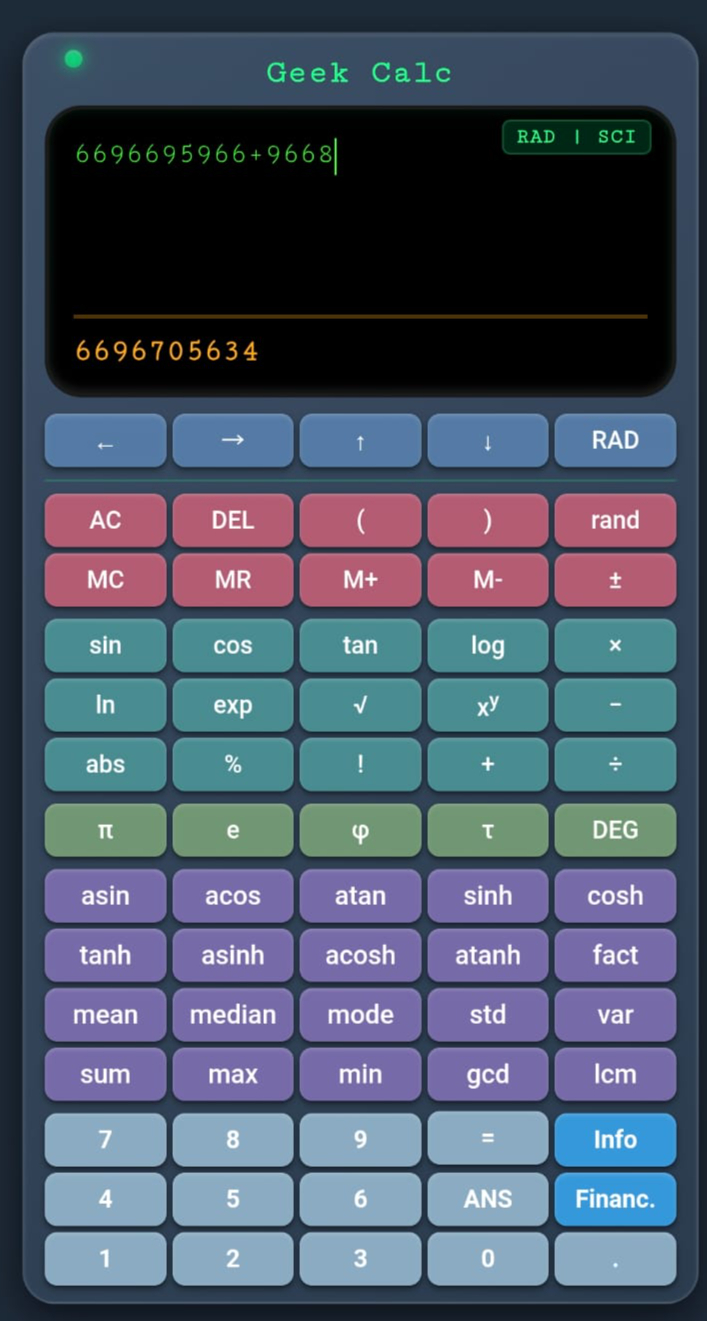Tap the RAD angle mode button
707x1321 pixels.
(615, 441)
